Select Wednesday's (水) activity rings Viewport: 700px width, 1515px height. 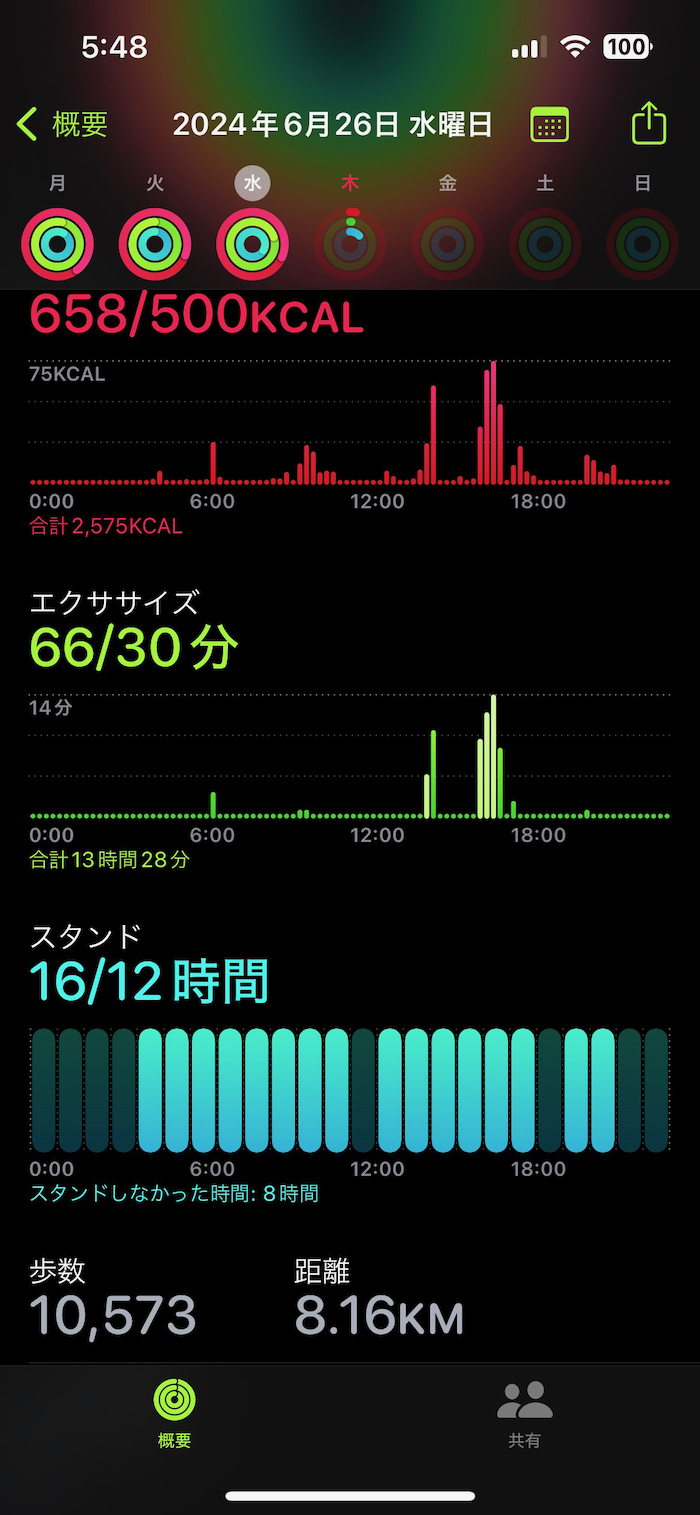253,243
